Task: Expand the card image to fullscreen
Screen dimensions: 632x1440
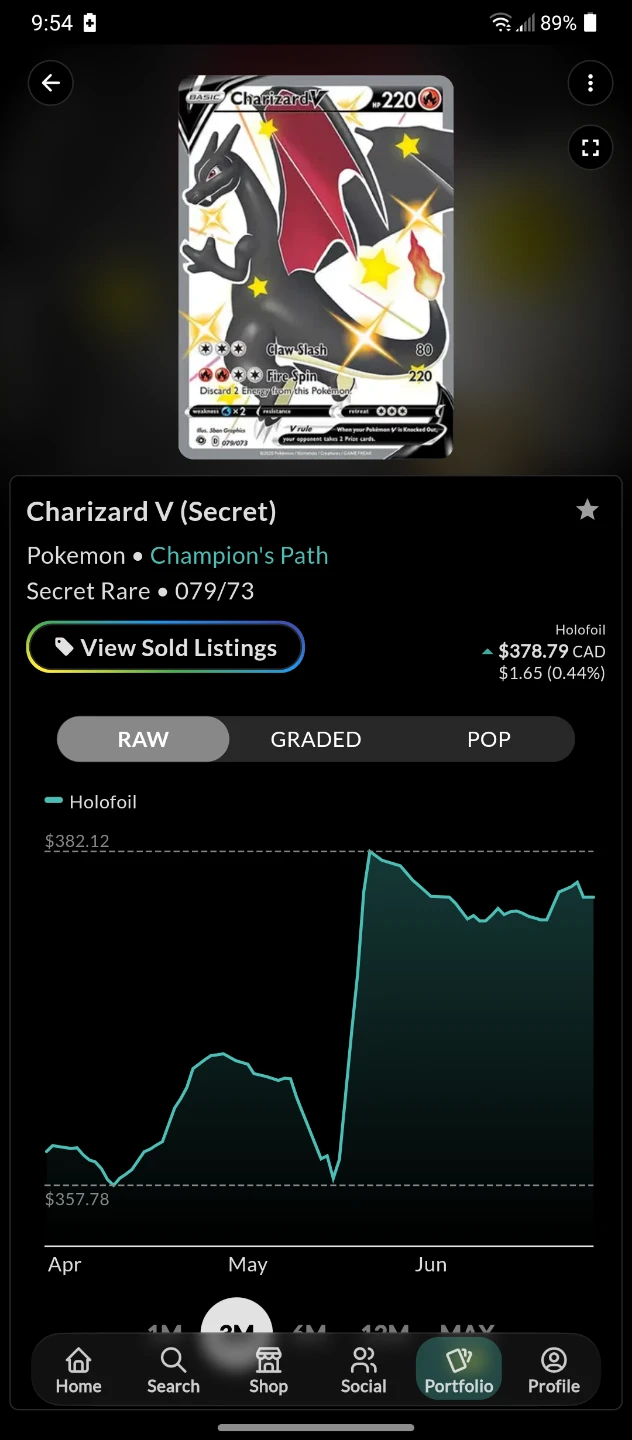Action: [x=590, y=148]
